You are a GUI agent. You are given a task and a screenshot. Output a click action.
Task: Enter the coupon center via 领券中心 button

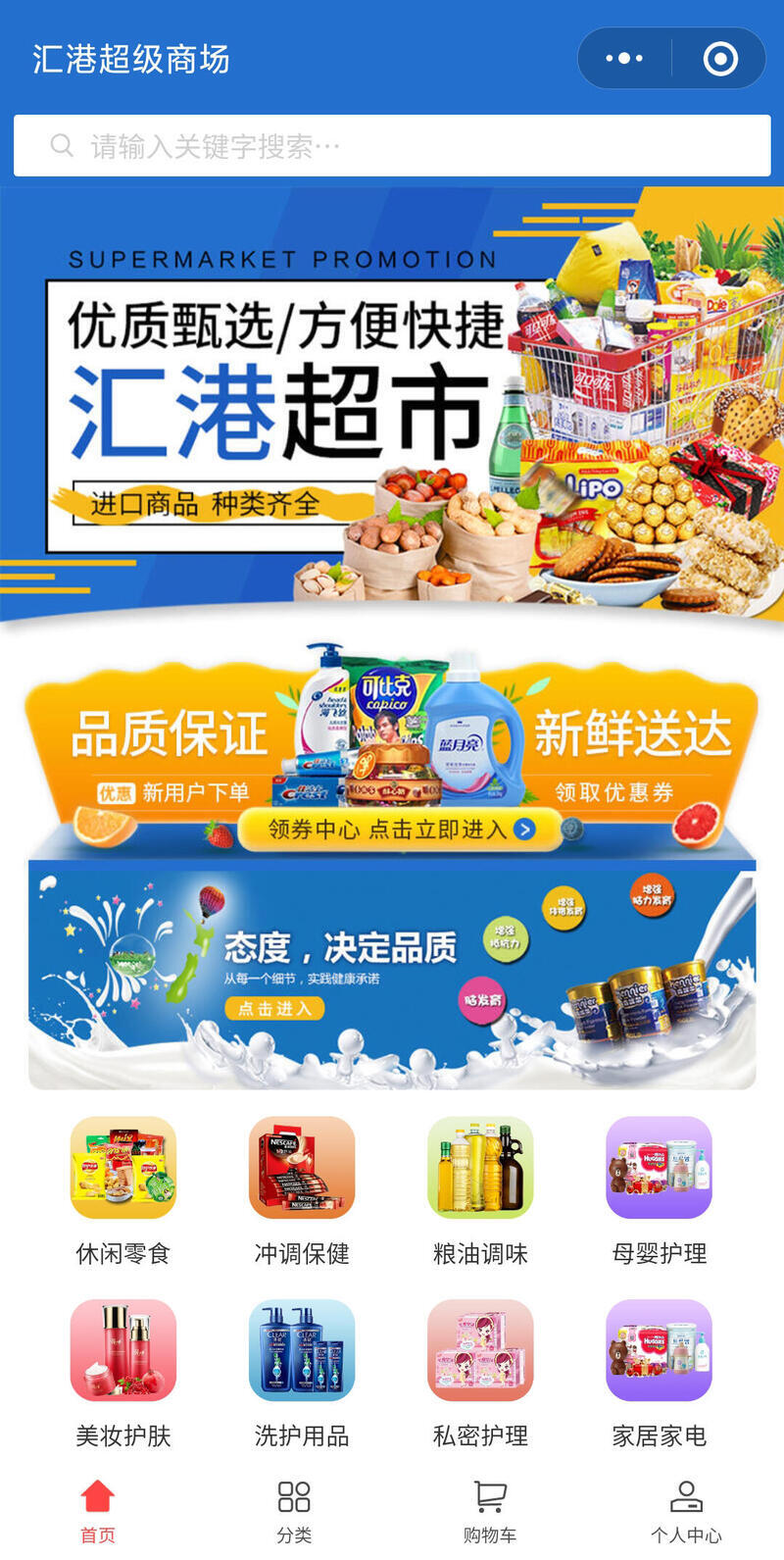coord(400,830)
